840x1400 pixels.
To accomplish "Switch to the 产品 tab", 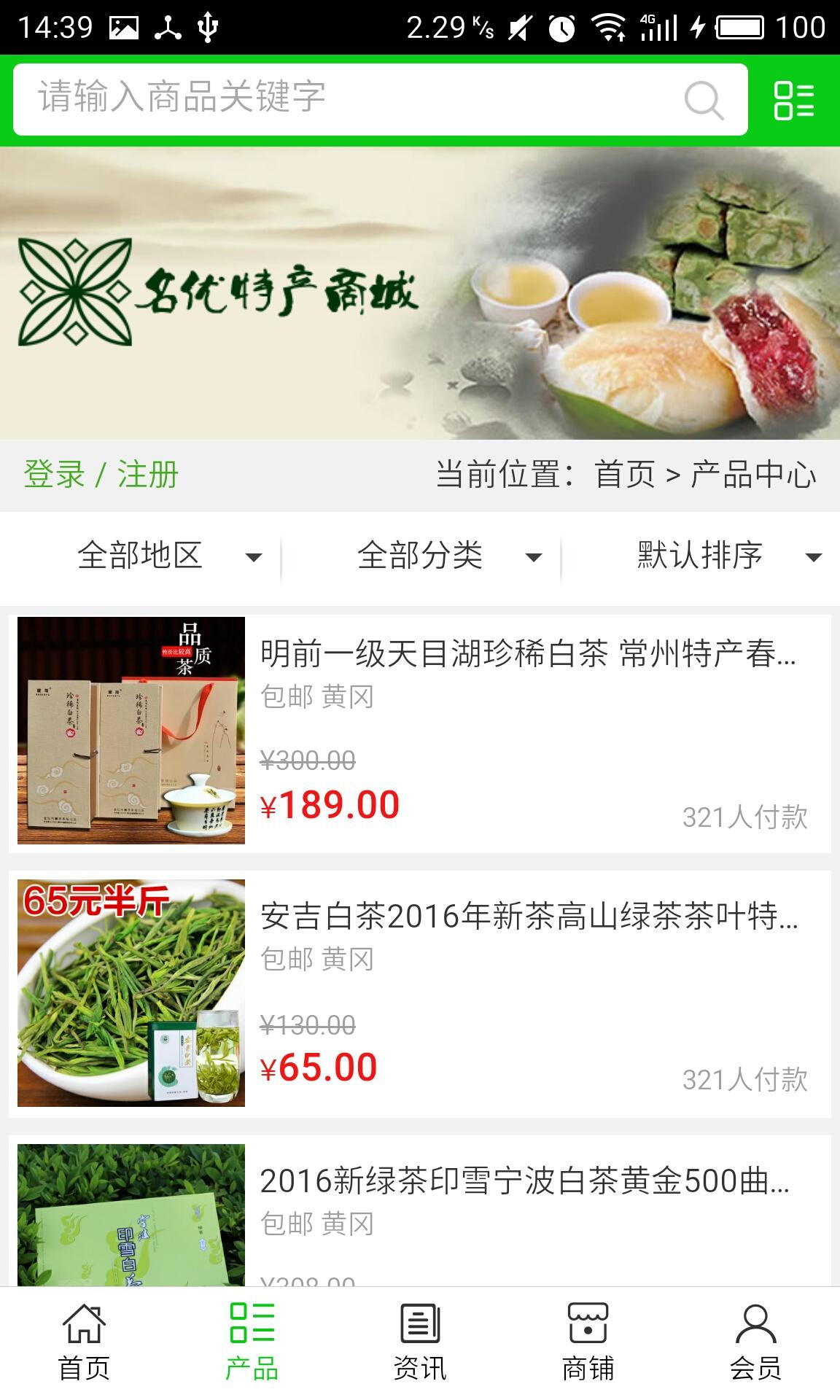I will click(x=252, y=1343).
